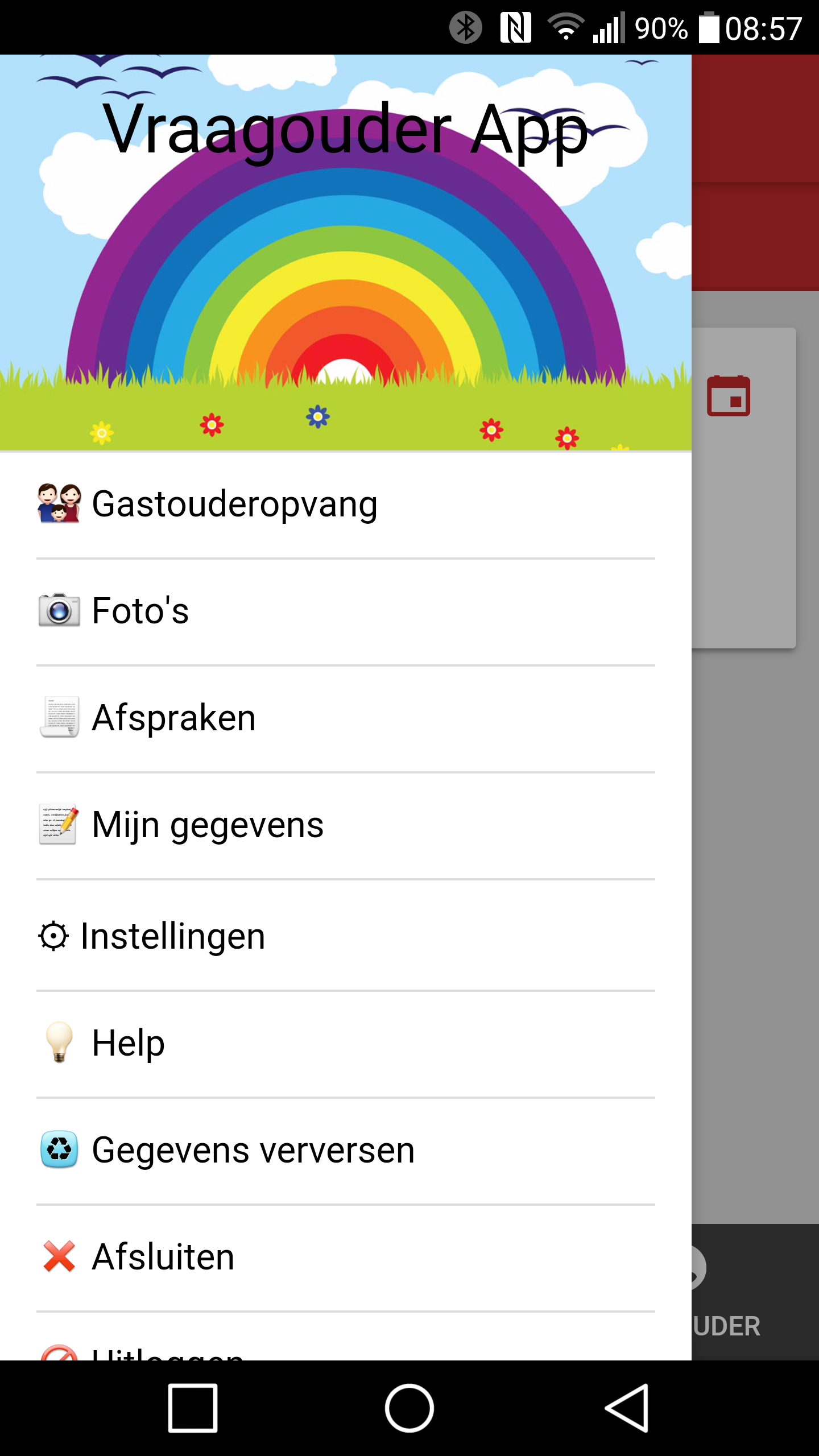The height and width of the screenshot is (1456, 819).
Task: Select the Help menu item
Action: [129, 1043]
